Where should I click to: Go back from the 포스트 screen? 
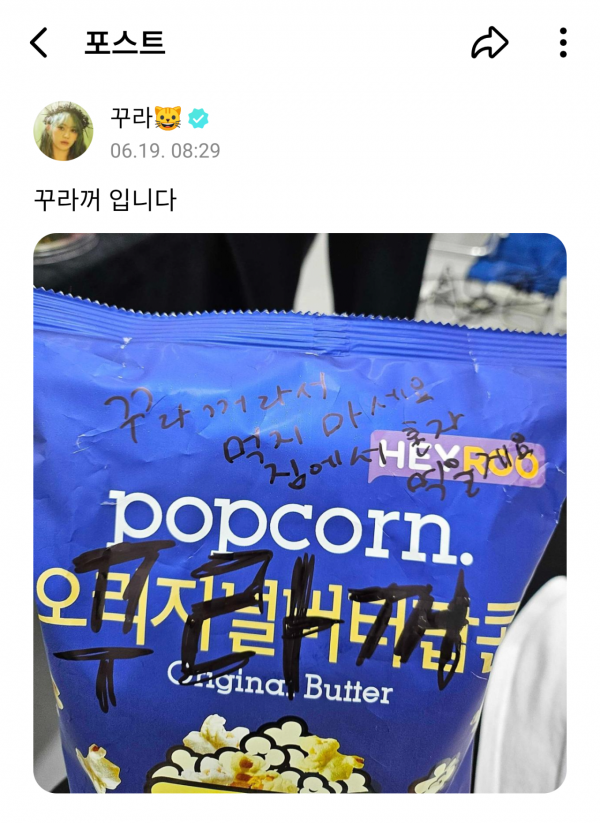pos(39,43)
